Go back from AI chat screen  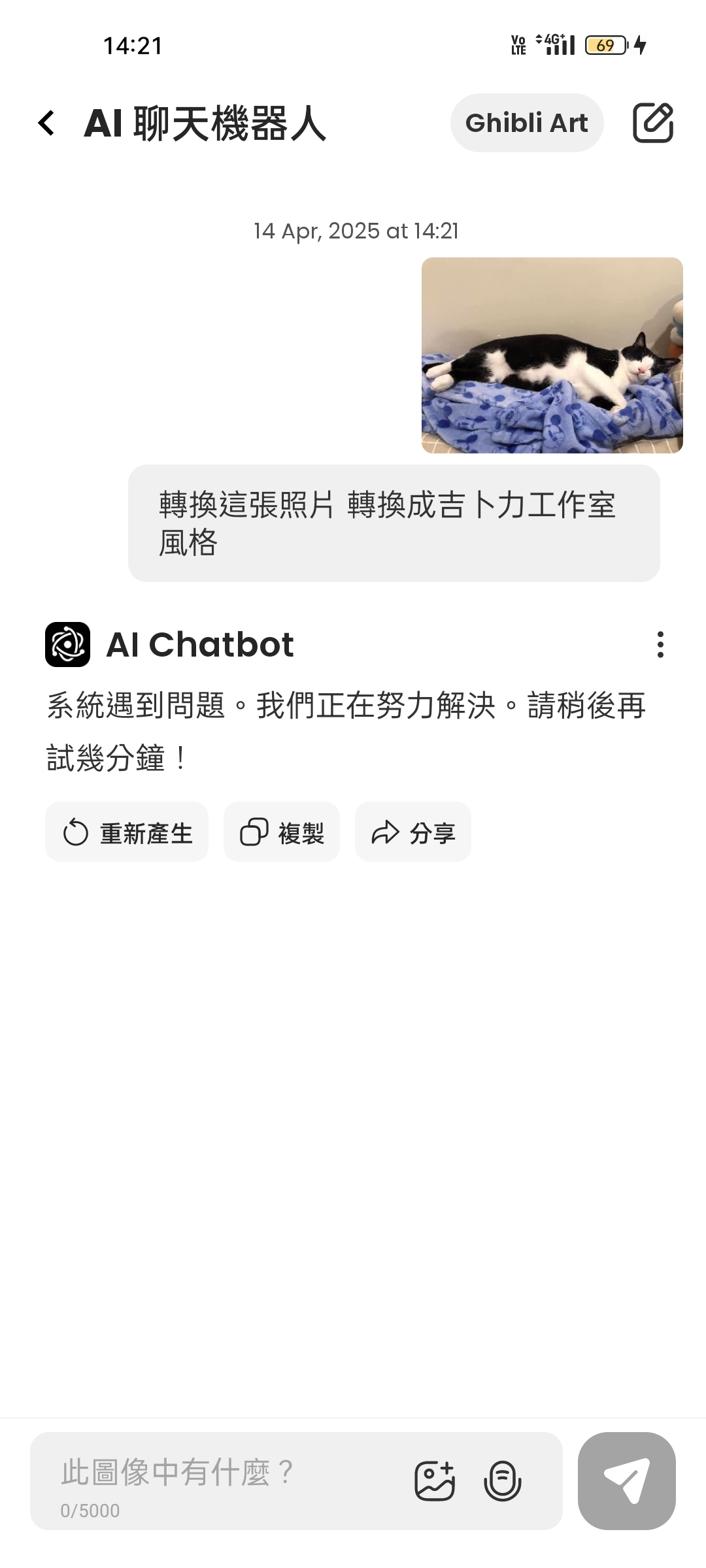[x=46, y=123]
